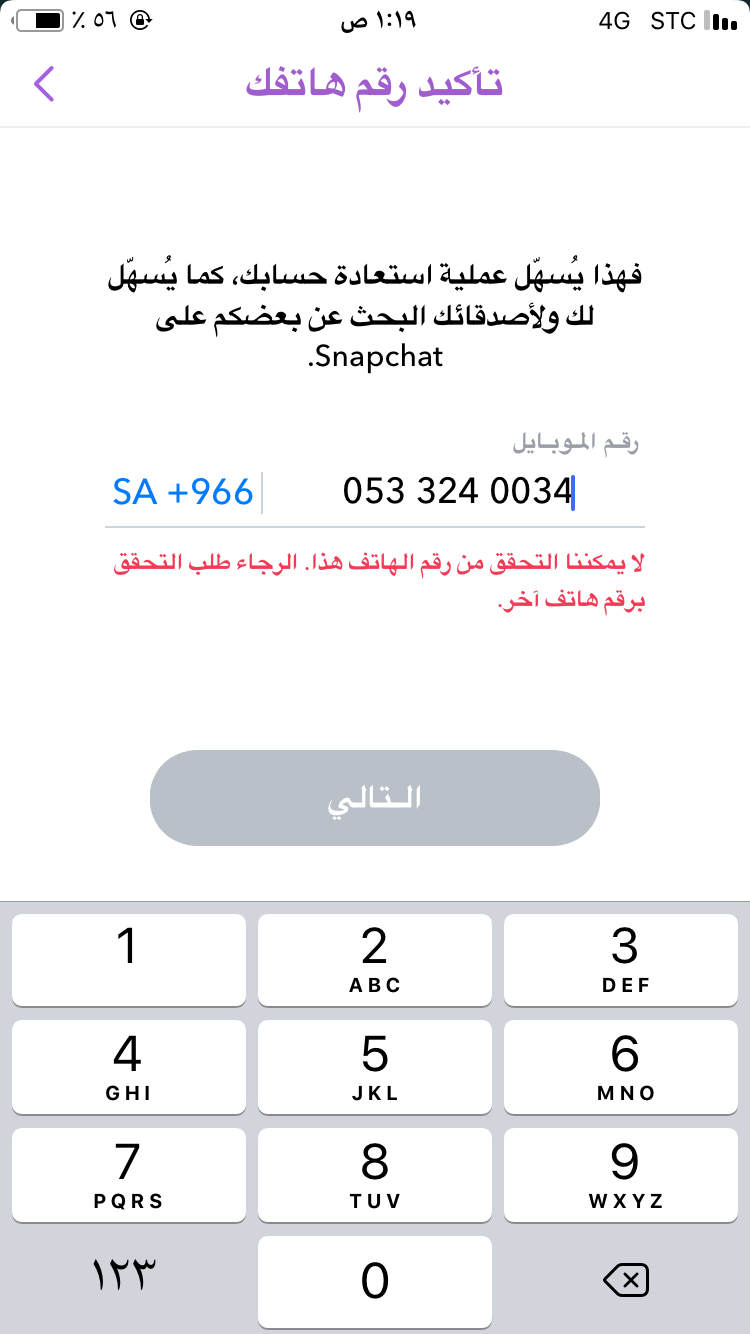The height and width of the screenshot is (1334, 750).
Task: Switch keypad using the ١٢٣ key
Action: pos(125,1279)
